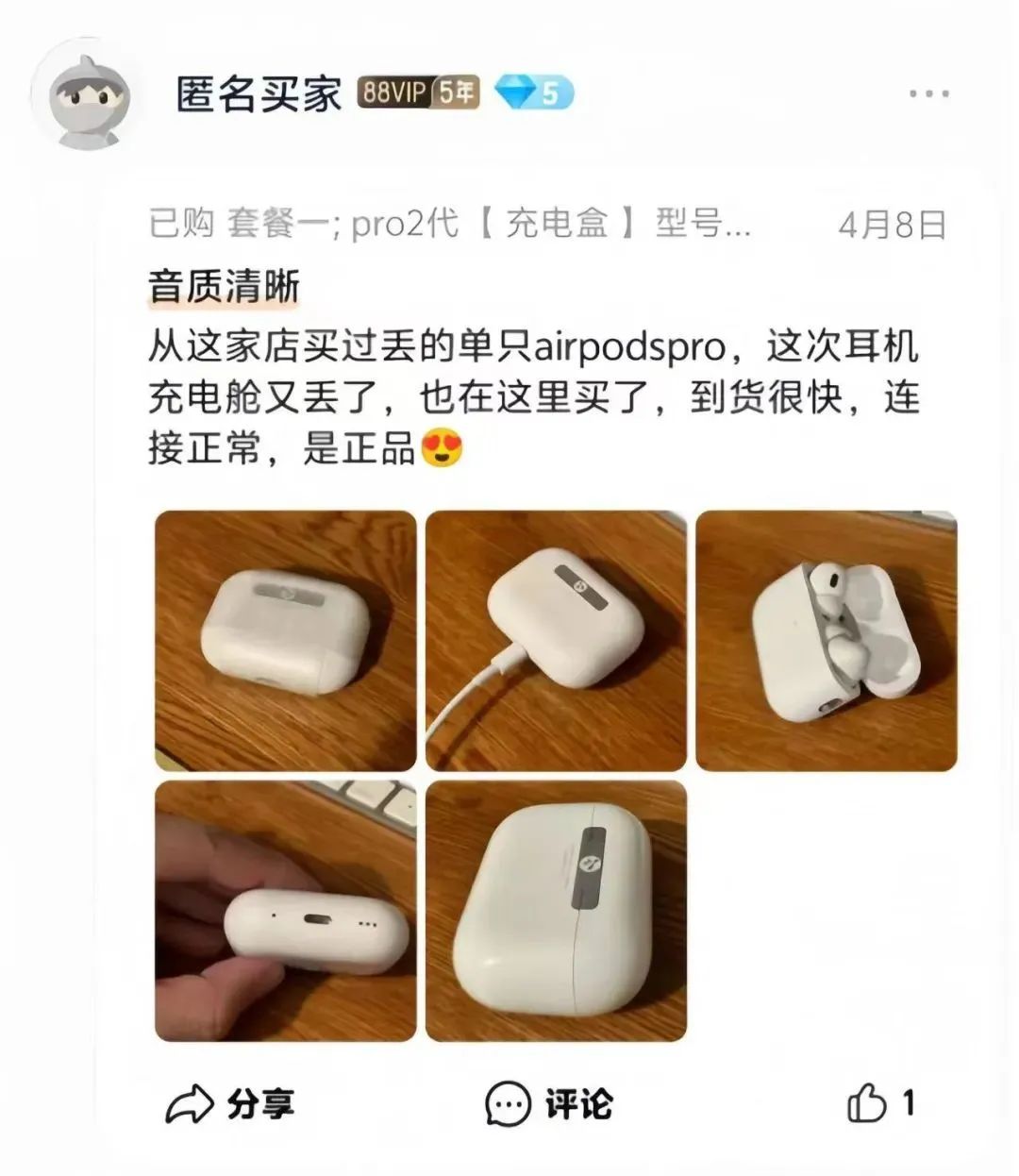Share this review
The image size is (1019, 1176).
tap(231, 1102)
